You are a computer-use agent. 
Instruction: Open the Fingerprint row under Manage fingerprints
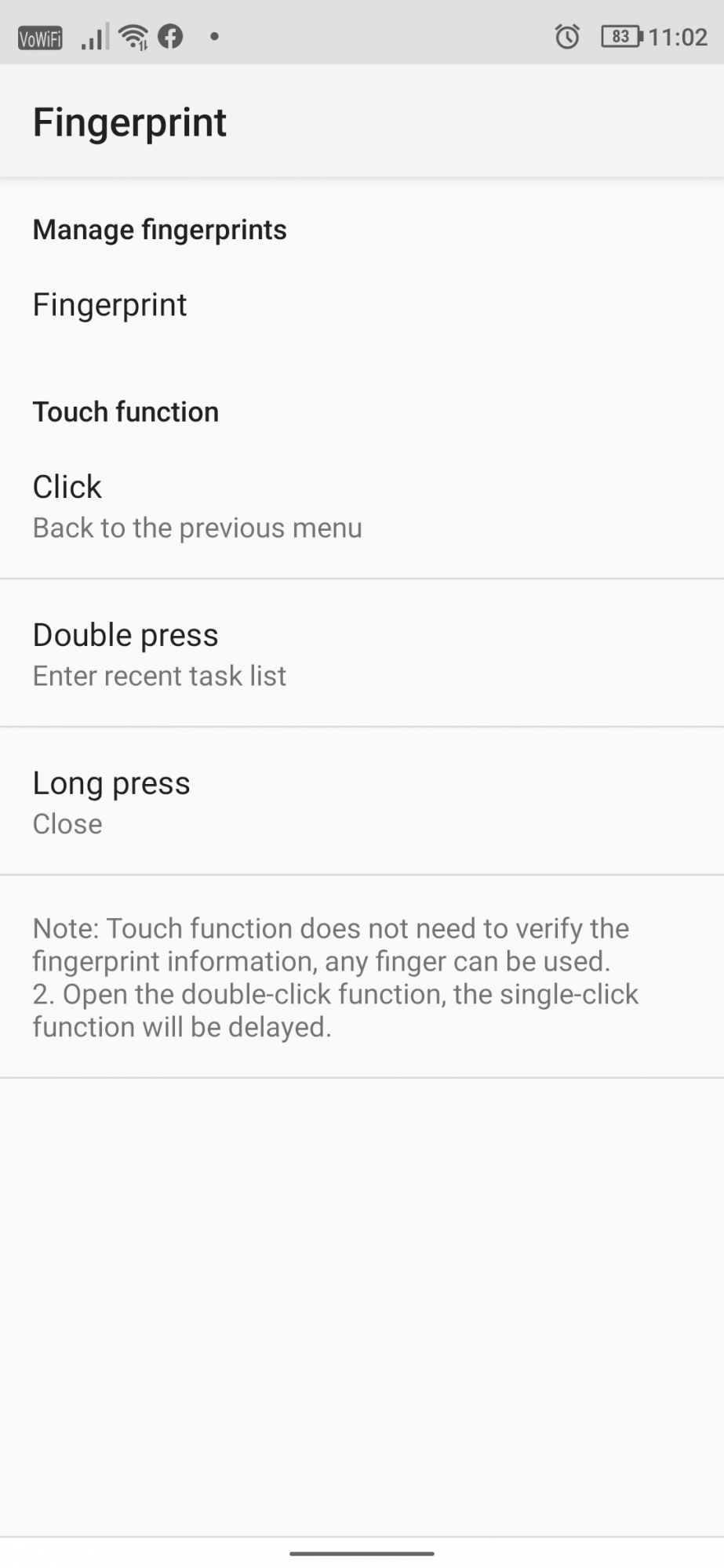point(362,304)
